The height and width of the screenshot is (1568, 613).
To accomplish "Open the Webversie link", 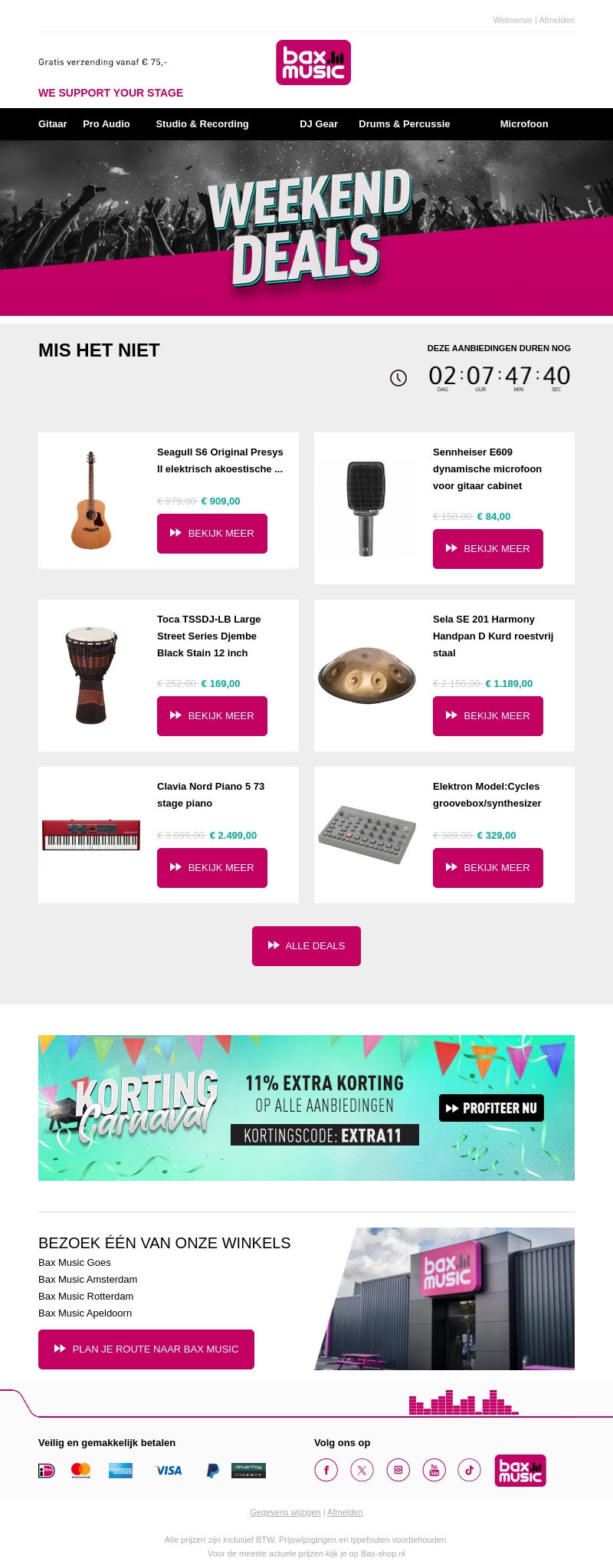I will [x=513, y=20].
